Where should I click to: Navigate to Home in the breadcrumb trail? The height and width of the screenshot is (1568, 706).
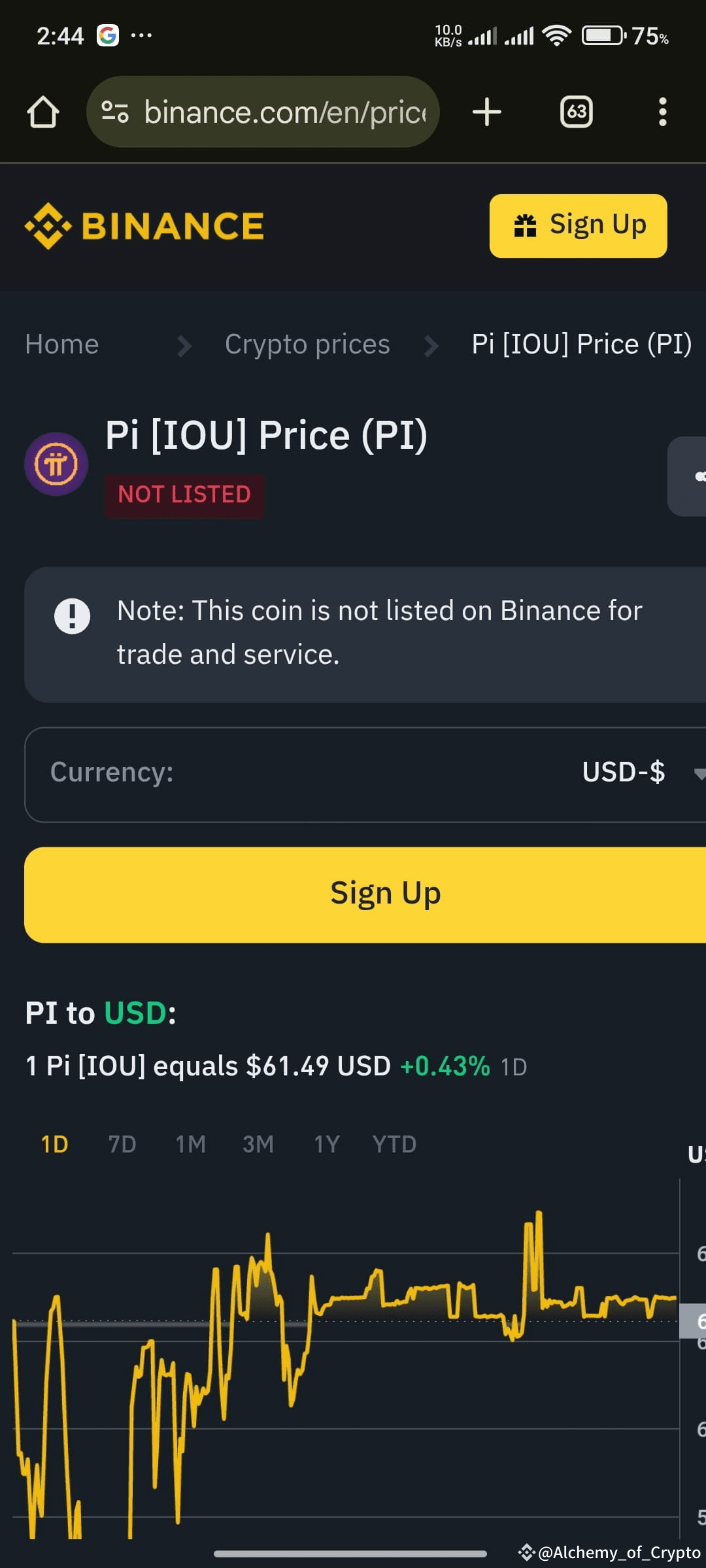tap(61, 344)
